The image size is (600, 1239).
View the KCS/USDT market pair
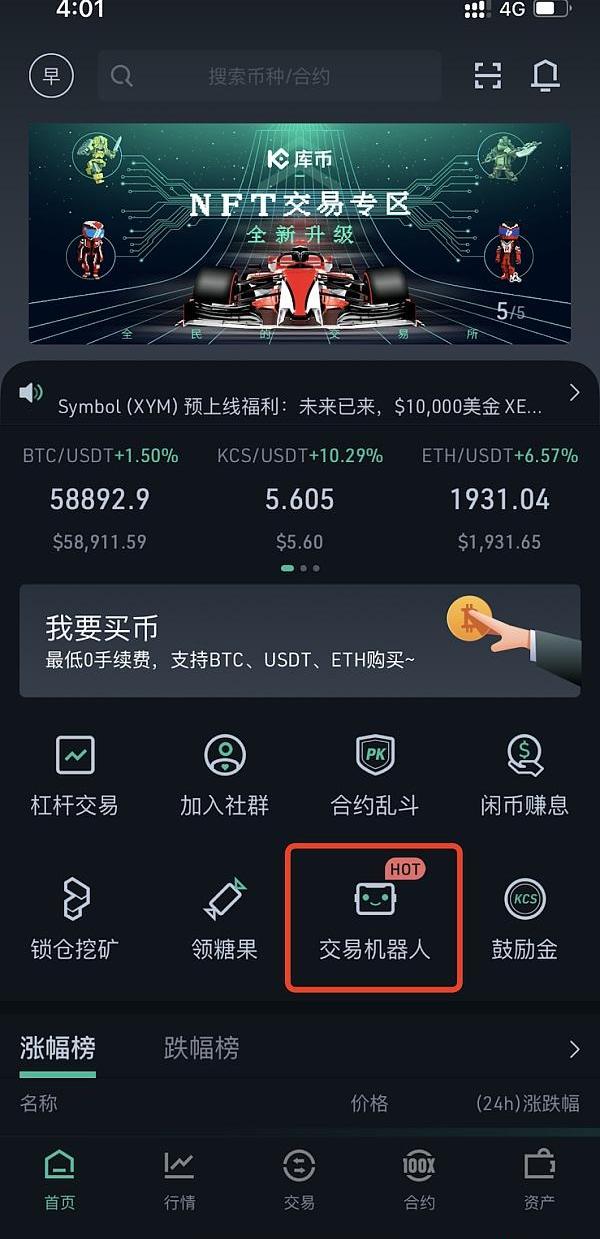coord(300,500)
